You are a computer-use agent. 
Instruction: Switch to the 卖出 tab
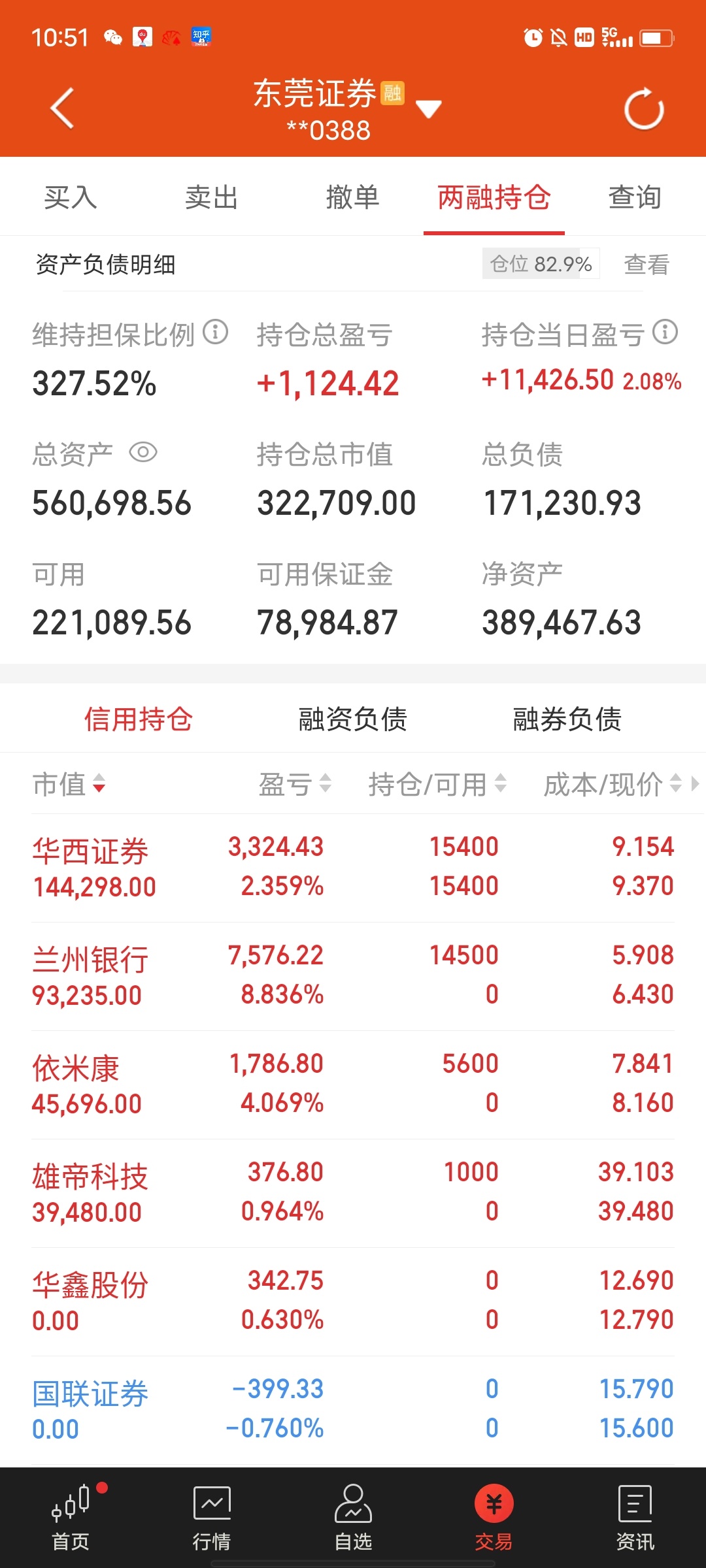(x=212, y=197)
